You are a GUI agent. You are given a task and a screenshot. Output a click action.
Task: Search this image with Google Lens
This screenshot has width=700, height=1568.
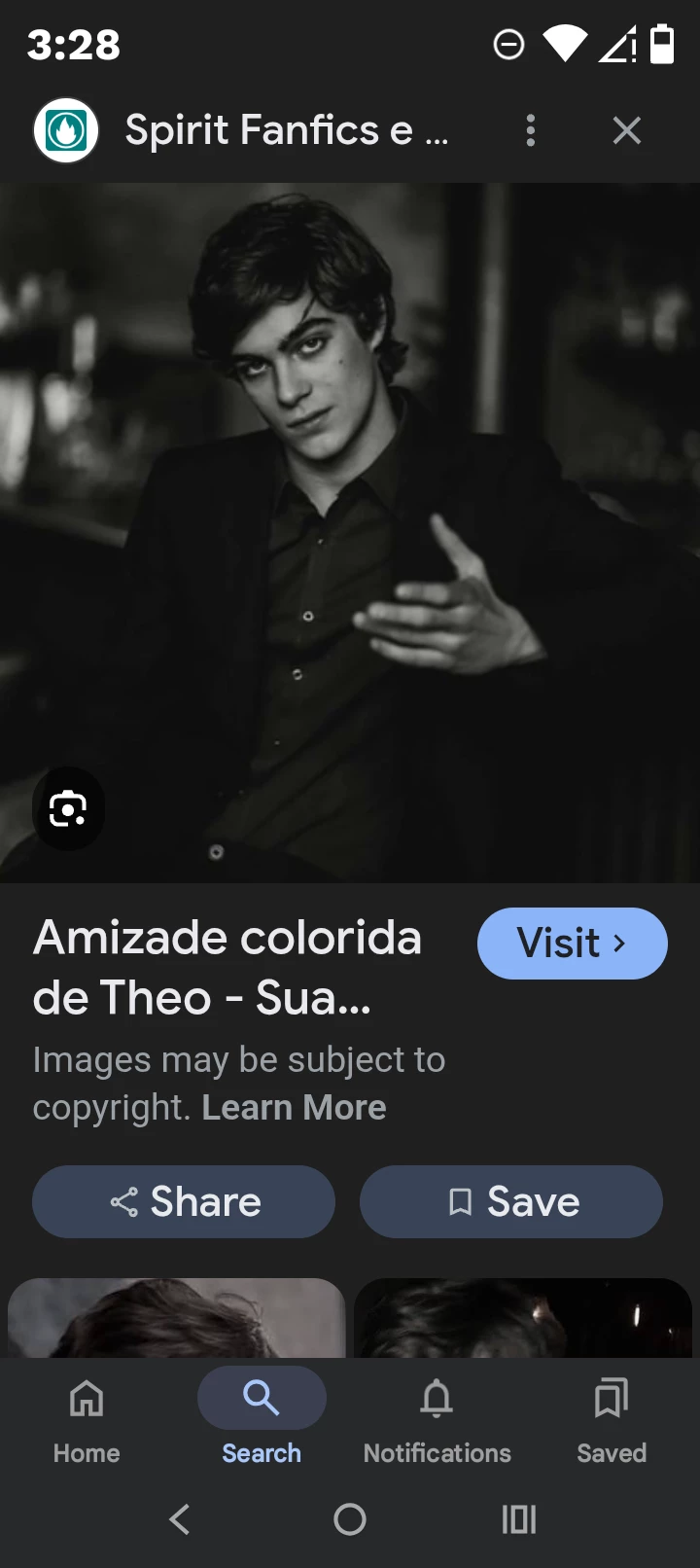click(68, 808)
